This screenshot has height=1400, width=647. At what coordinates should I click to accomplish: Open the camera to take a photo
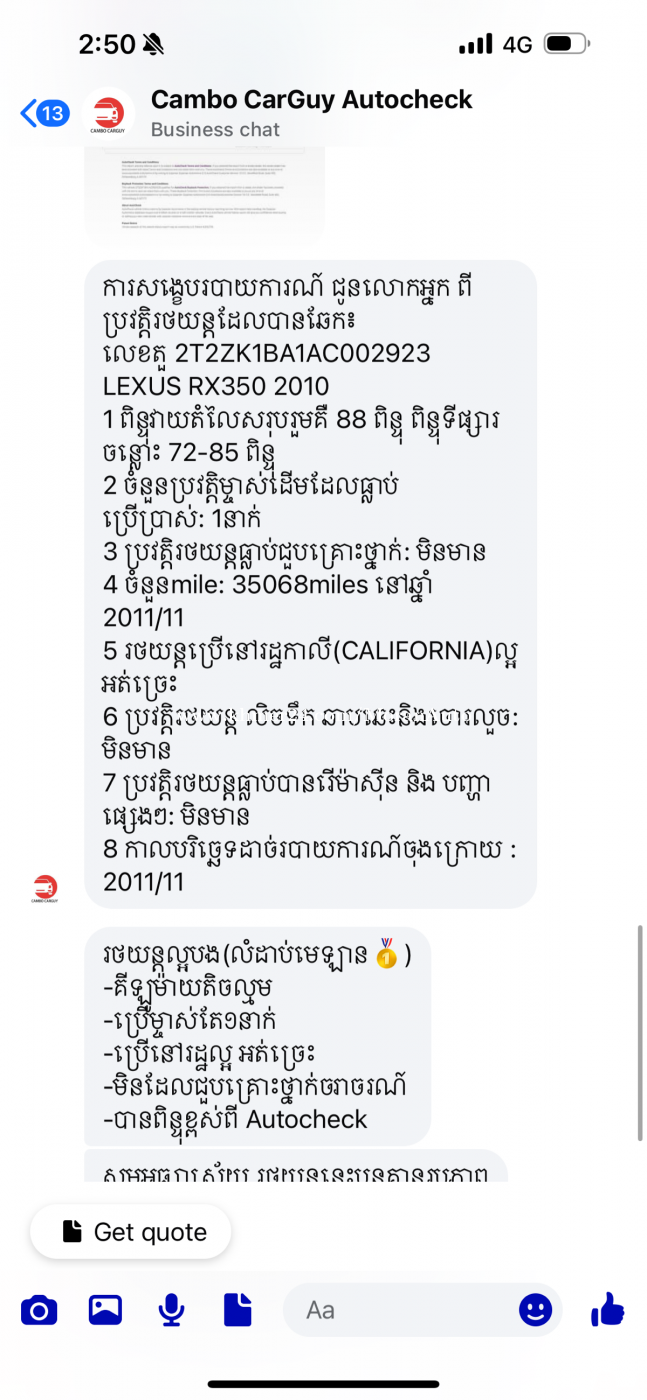coord(39,1310)
